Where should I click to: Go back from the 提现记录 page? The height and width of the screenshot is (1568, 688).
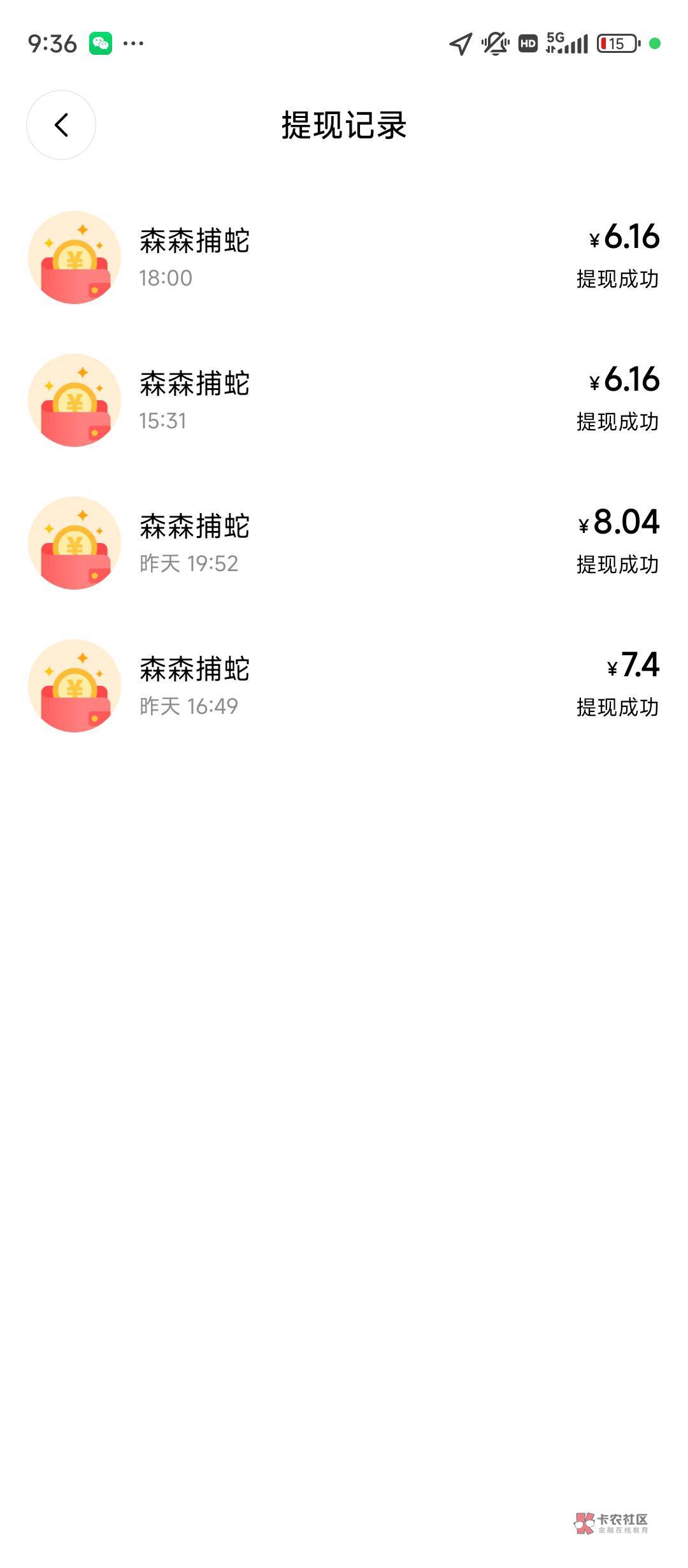coord(61,125)
